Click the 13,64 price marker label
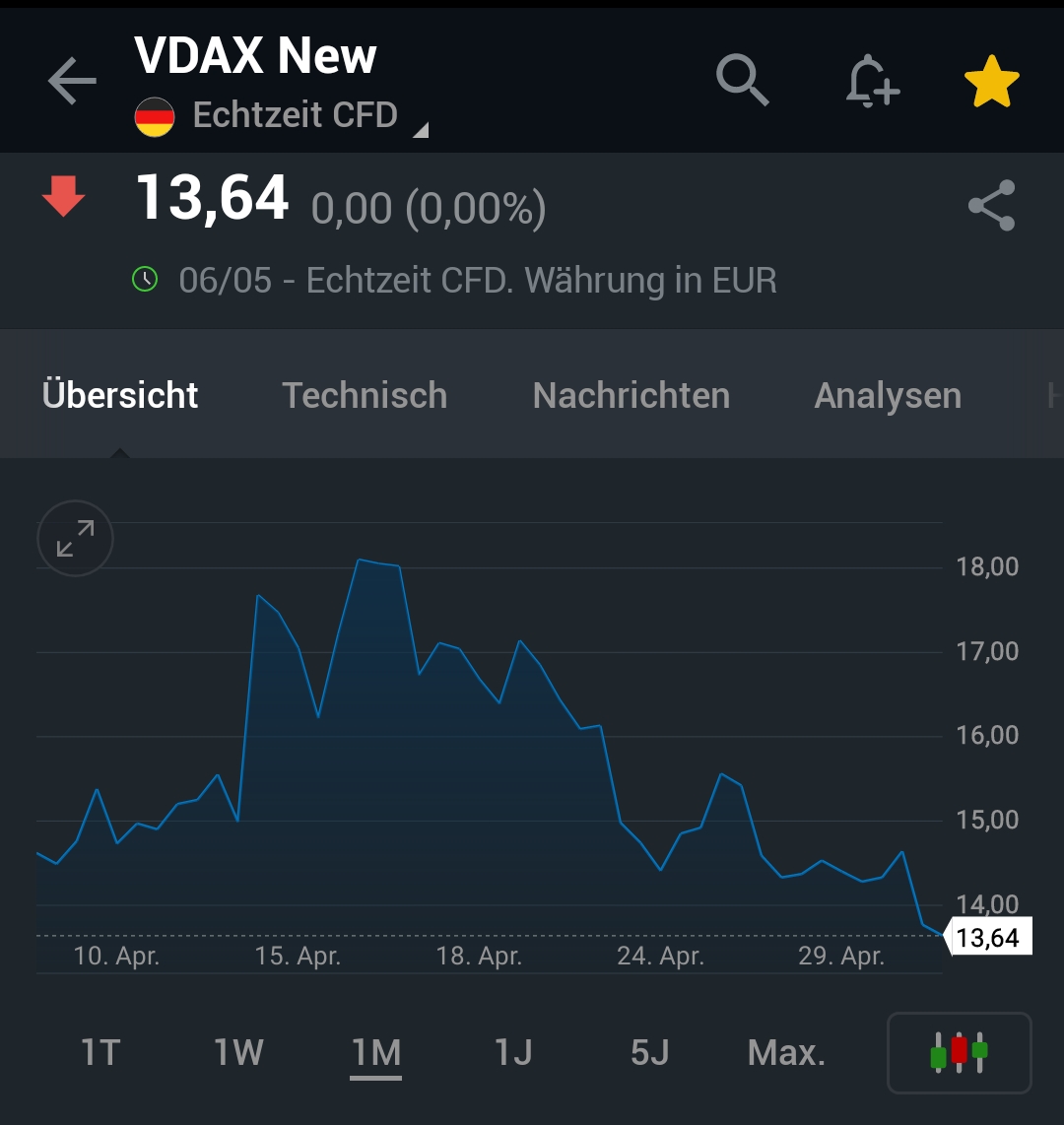 [987, 938]
